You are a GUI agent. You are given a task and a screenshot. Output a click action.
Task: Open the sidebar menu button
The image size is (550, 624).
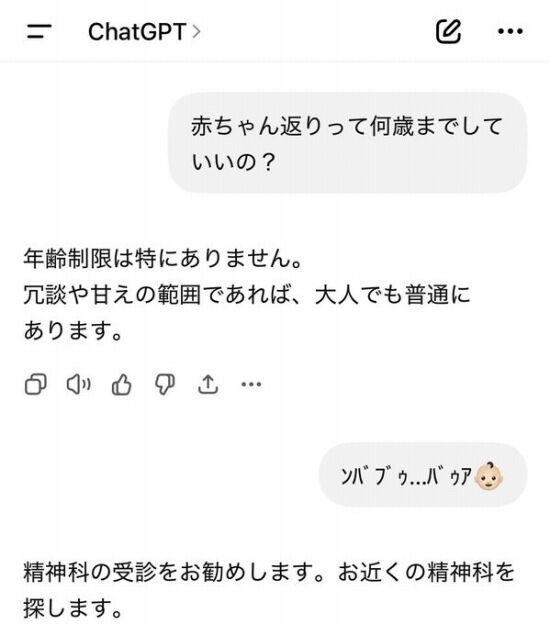pyautogui.click(x=39, y=31)
